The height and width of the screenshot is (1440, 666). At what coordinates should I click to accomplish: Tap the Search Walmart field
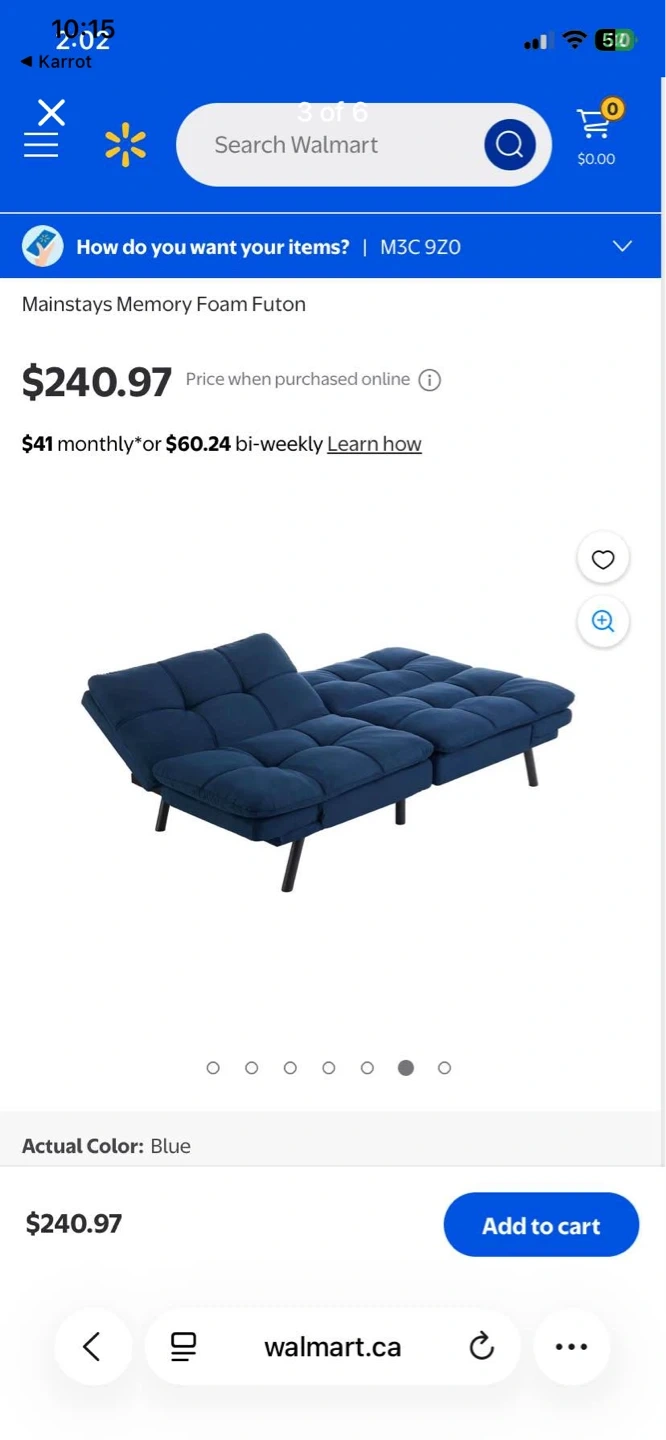point(330,145)
